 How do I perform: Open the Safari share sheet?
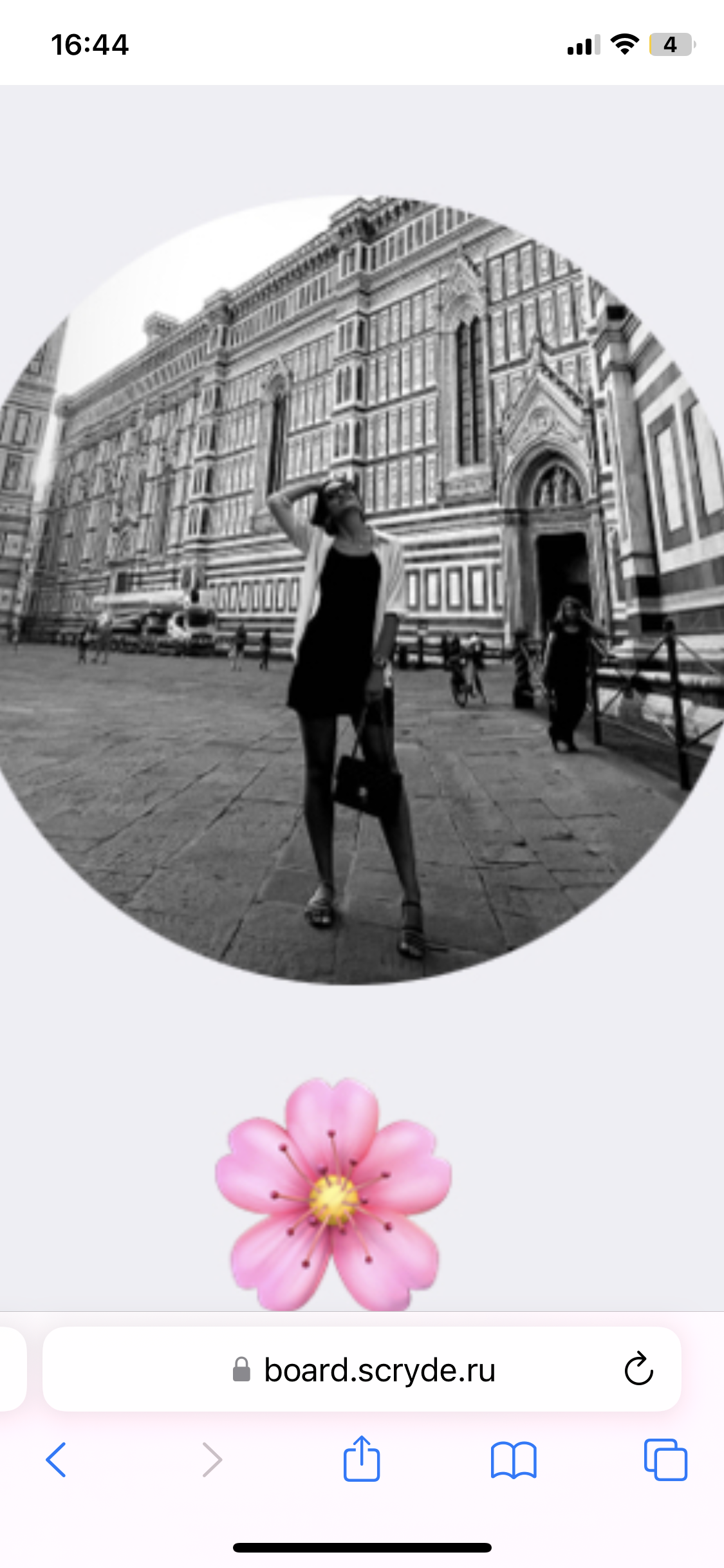(x=362, y=1459)
